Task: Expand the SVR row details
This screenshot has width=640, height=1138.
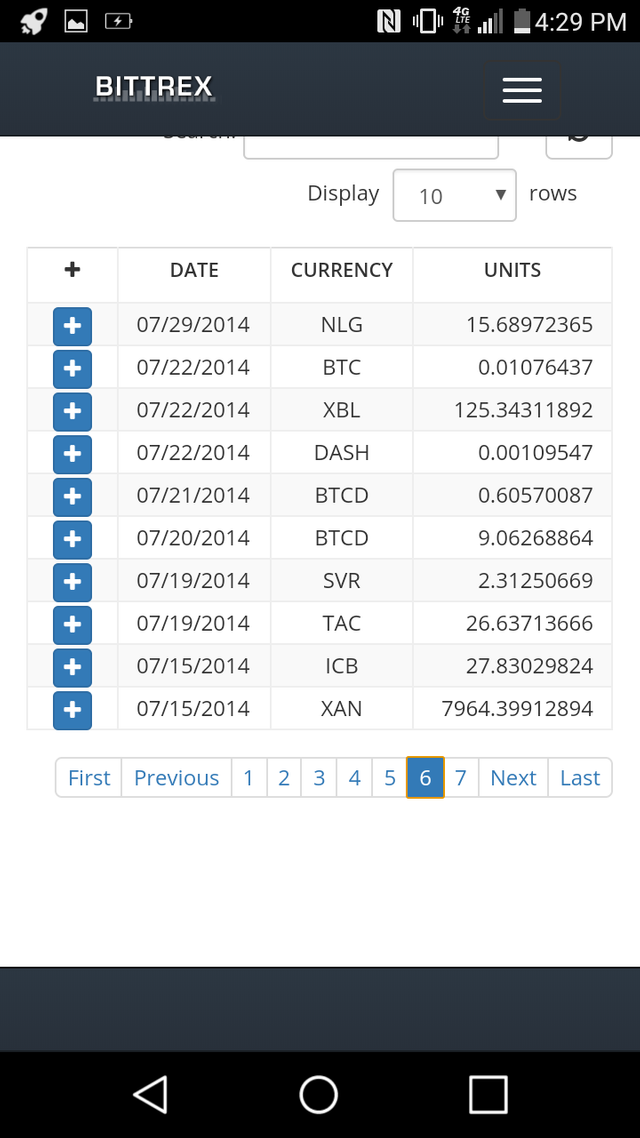Action: pyautogui.click(x=72, y=581)
